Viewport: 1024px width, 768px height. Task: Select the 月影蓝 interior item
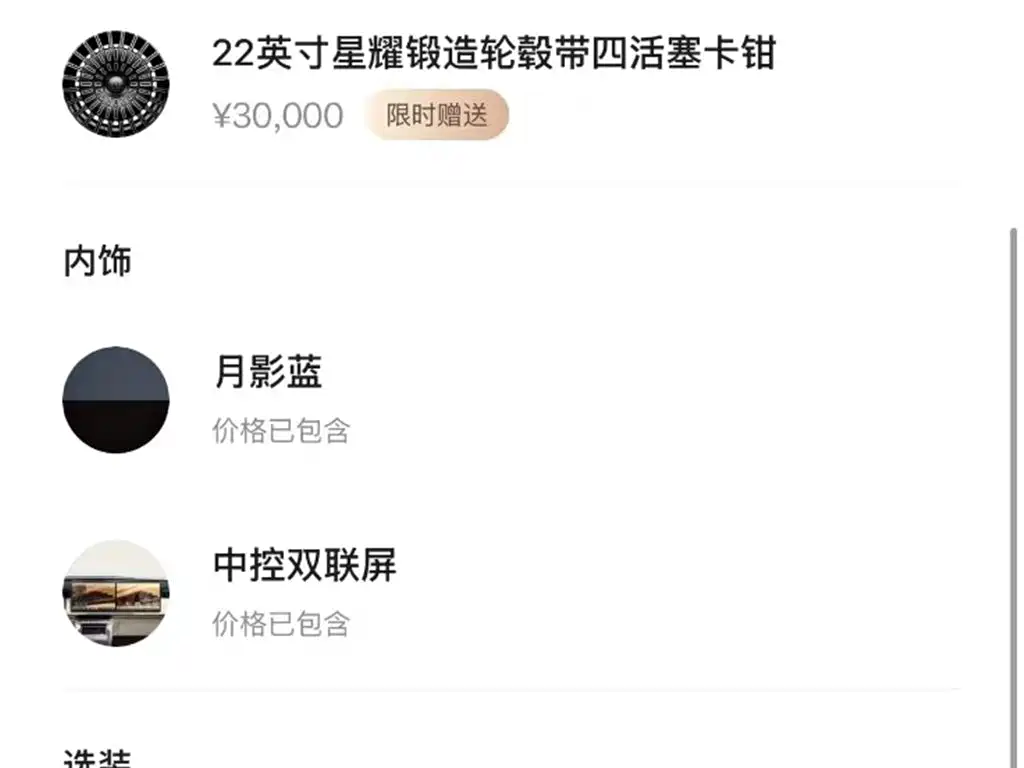coord(268,373)
